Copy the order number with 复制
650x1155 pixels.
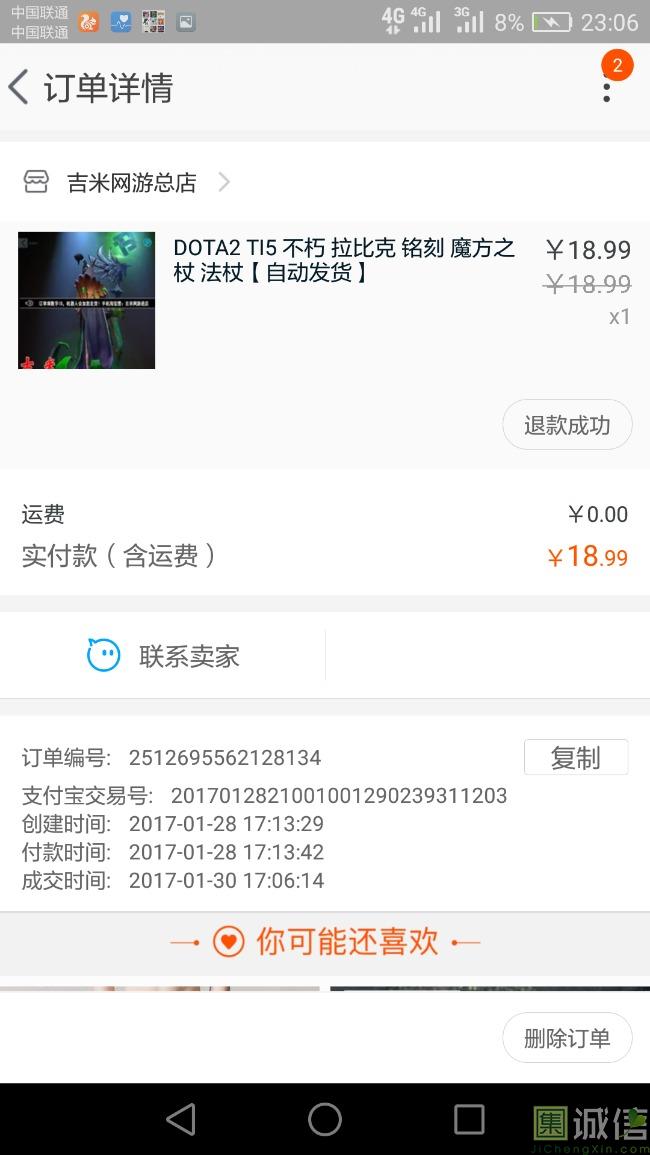(x=576, y=757)
